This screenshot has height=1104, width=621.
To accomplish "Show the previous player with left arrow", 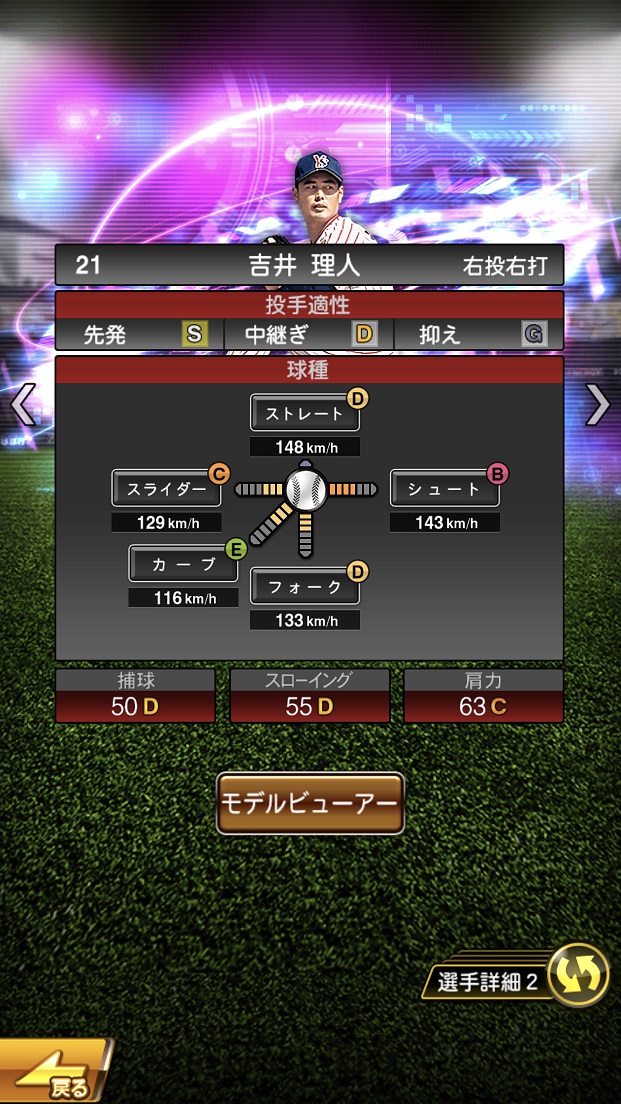I will (x=22, y=405).
